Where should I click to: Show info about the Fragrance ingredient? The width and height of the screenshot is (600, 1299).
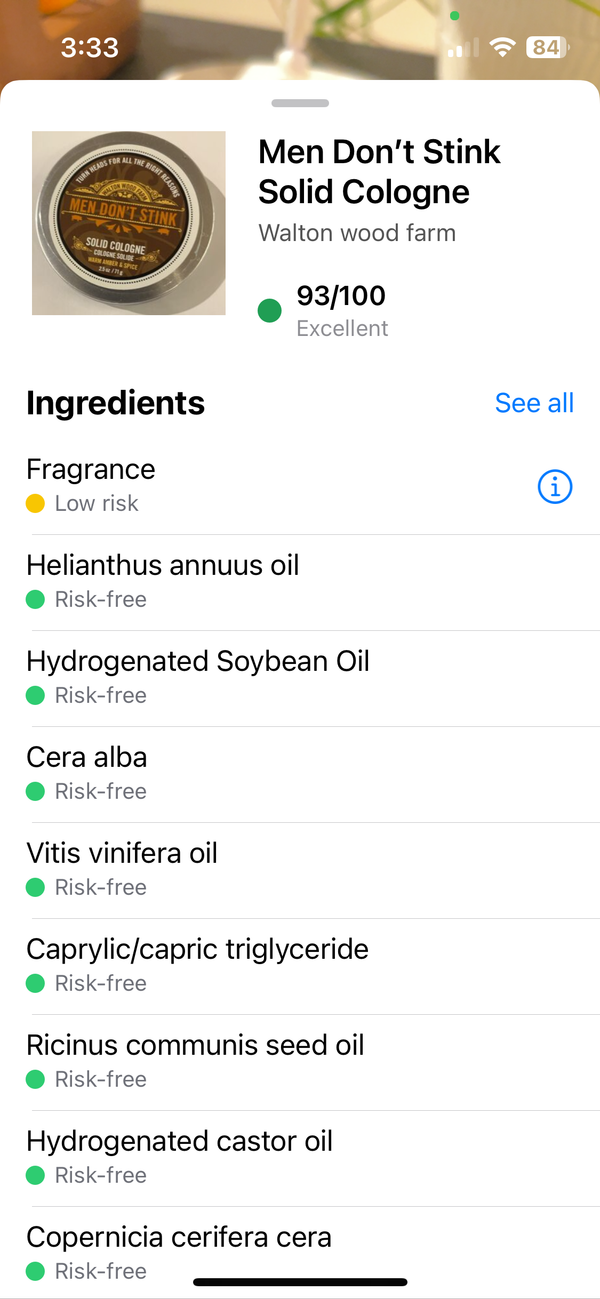click(555, 487)
